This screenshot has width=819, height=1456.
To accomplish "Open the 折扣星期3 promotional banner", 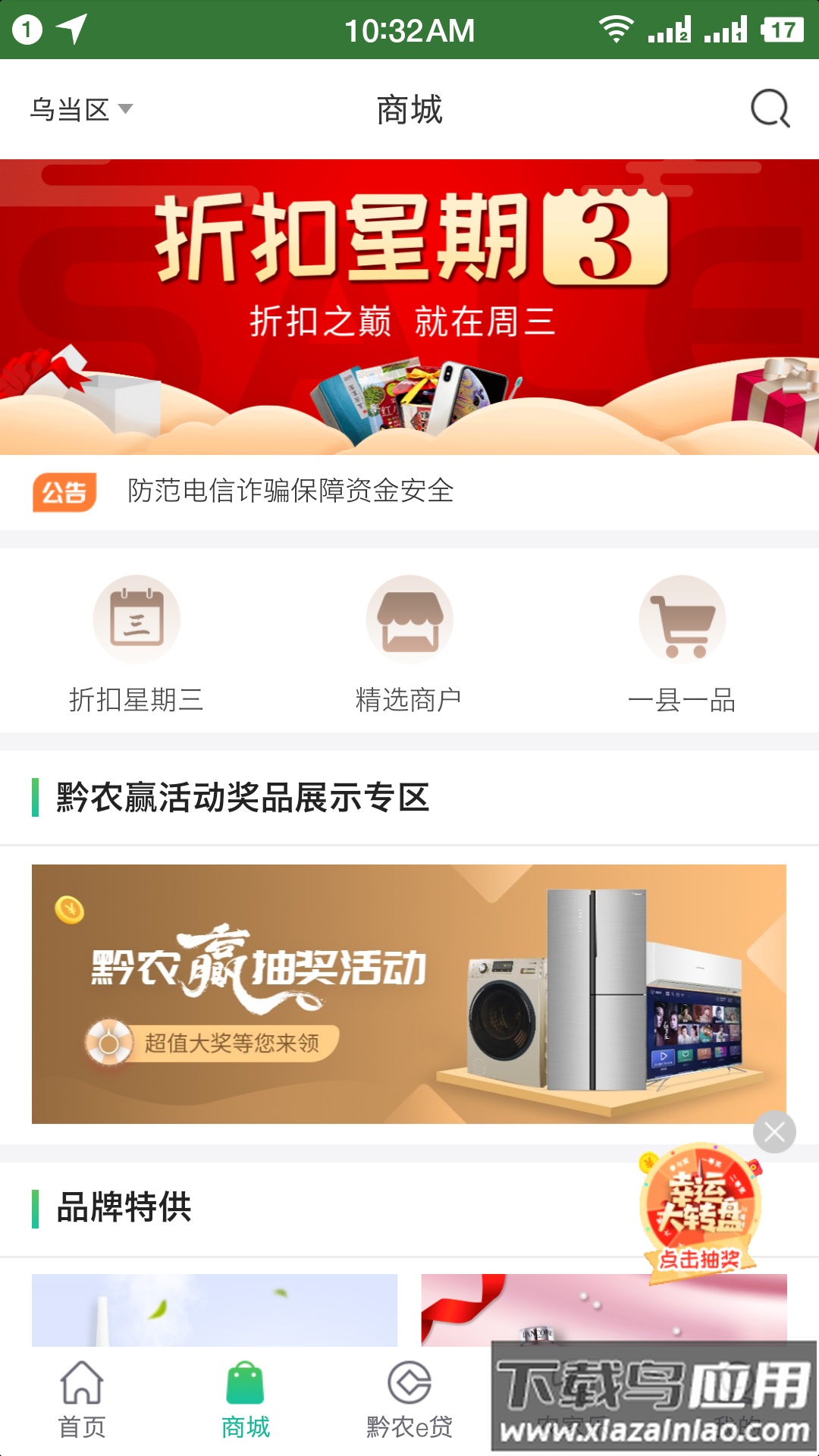I will point(409,306).
